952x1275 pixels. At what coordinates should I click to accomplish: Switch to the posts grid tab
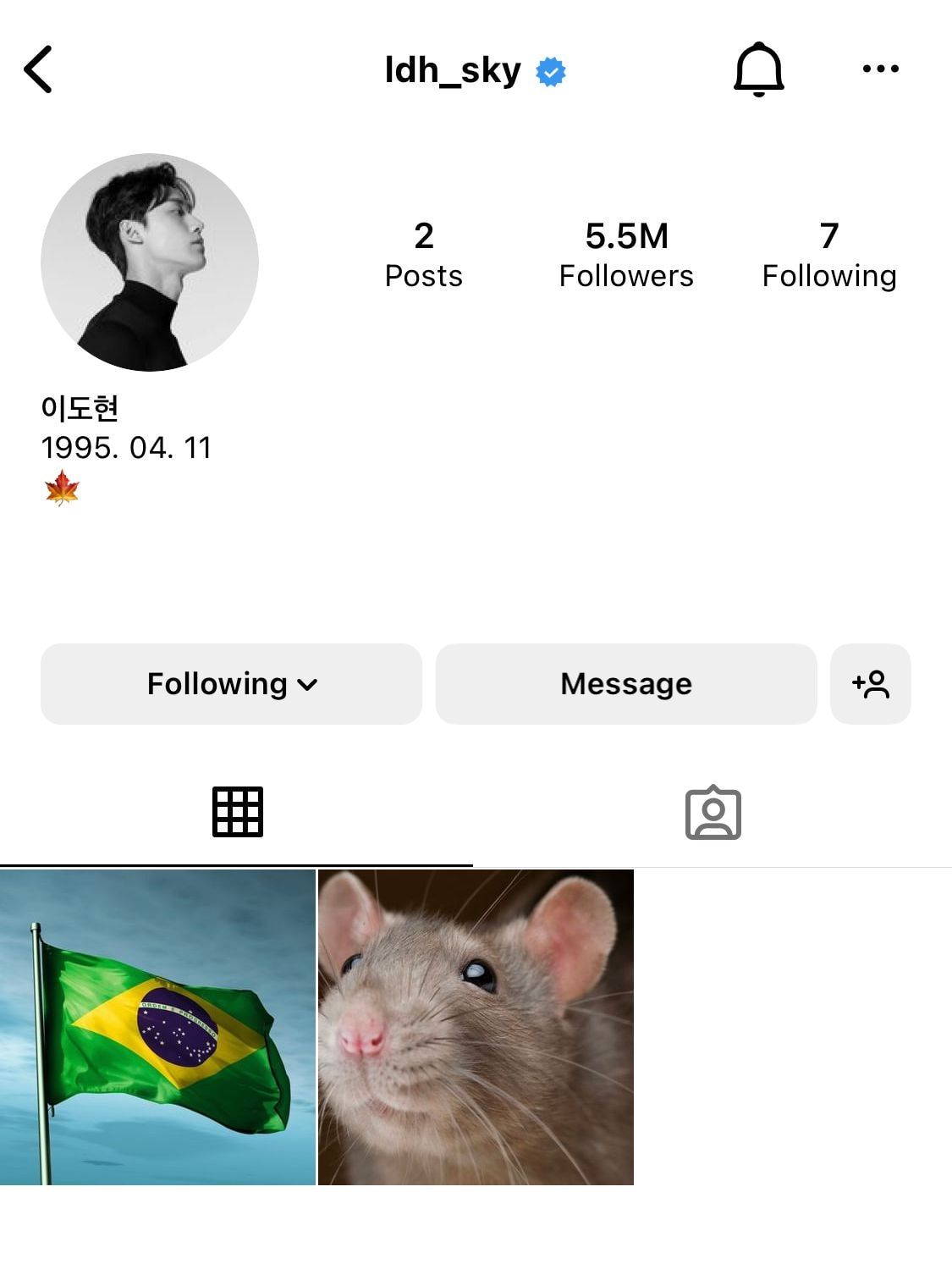237,812
